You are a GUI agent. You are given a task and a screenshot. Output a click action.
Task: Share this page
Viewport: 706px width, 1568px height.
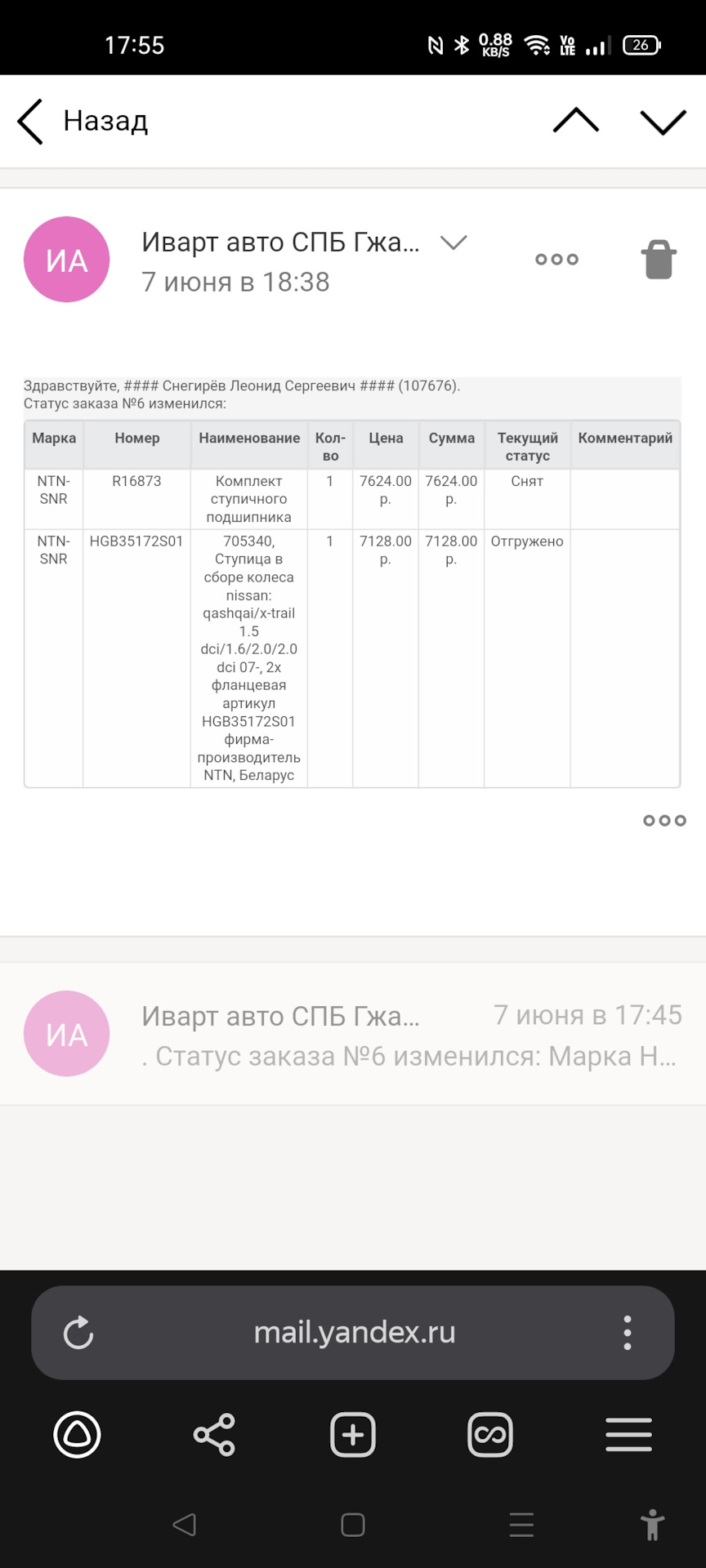(214, 1435)
